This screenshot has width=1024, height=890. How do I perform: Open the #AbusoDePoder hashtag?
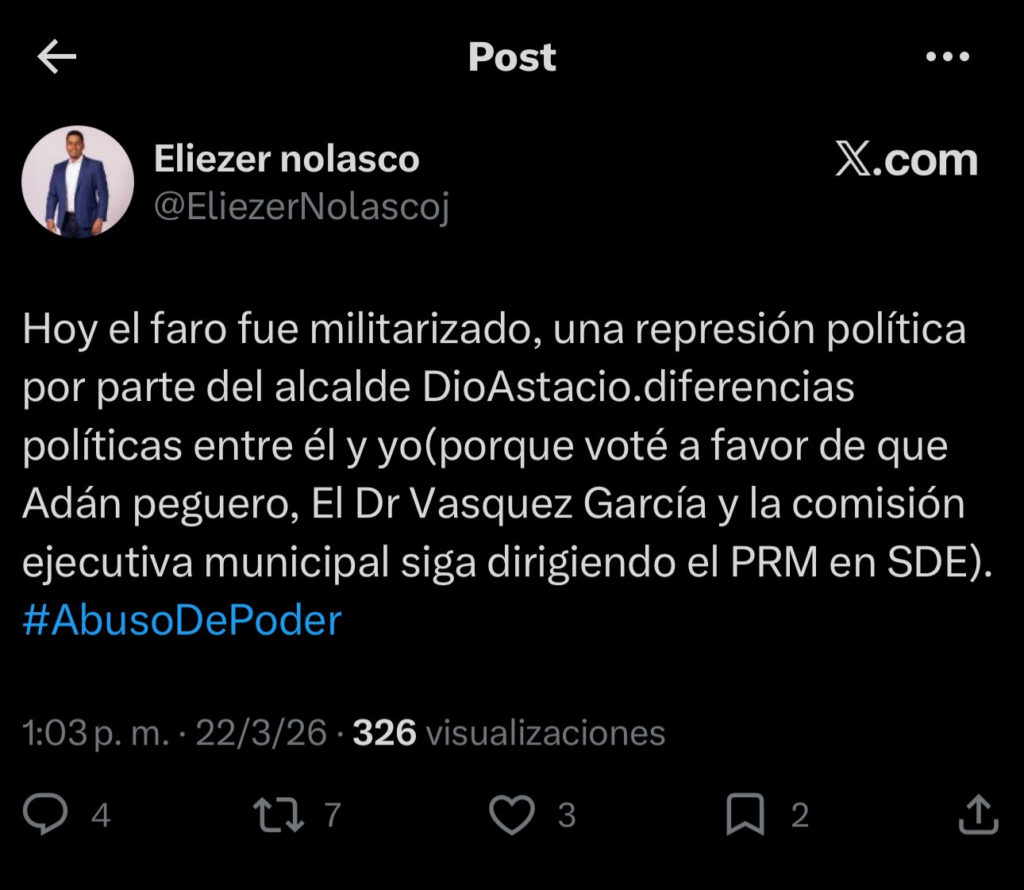[x=182, y=621]
